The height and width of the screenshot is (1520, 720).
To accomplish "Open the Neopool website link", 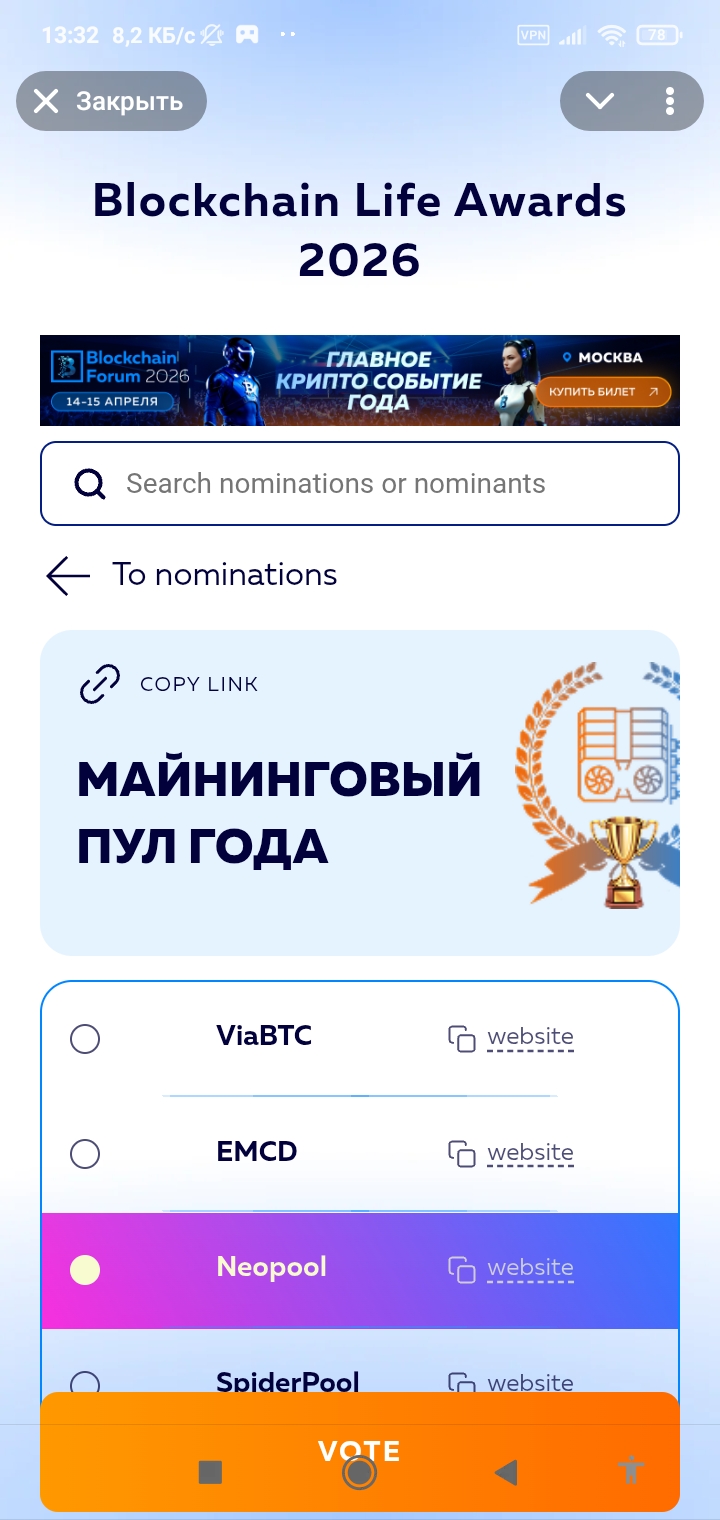I will pyautogui.click(x=530, y=1268).
